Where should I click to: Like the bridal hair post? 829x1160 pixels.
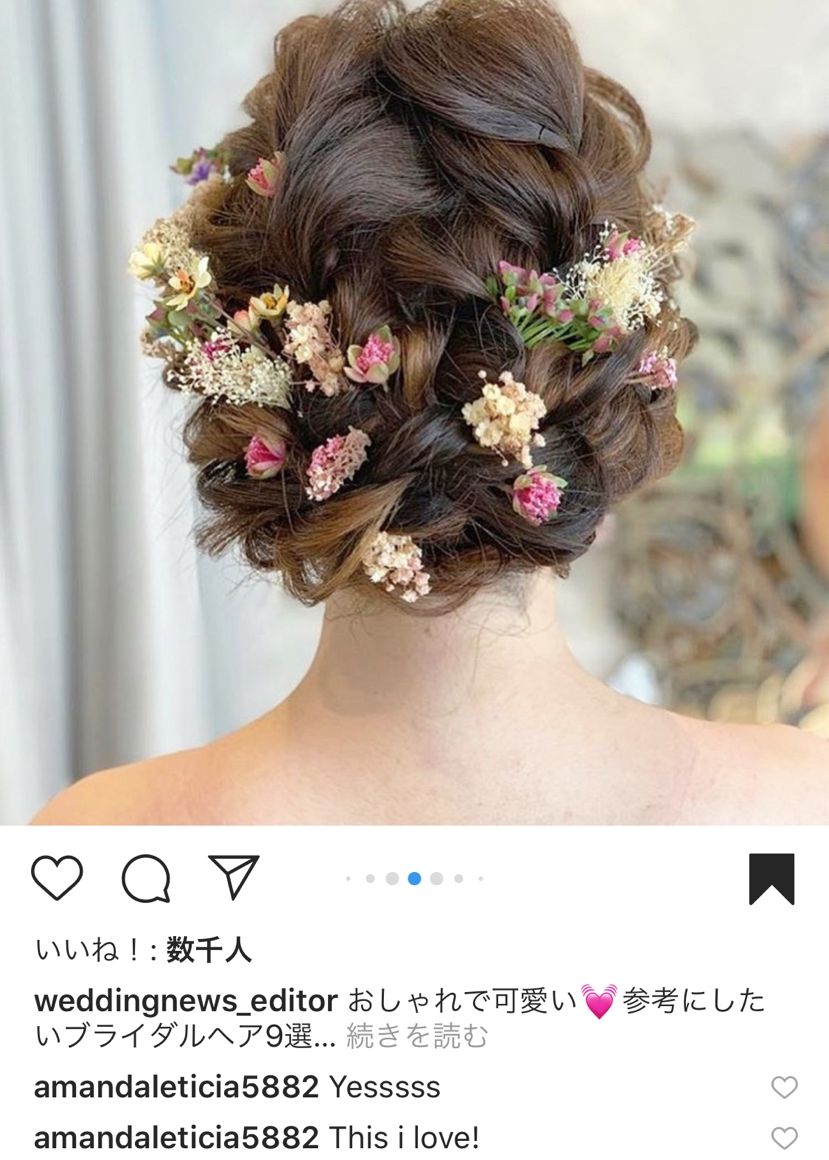[57, 878]
